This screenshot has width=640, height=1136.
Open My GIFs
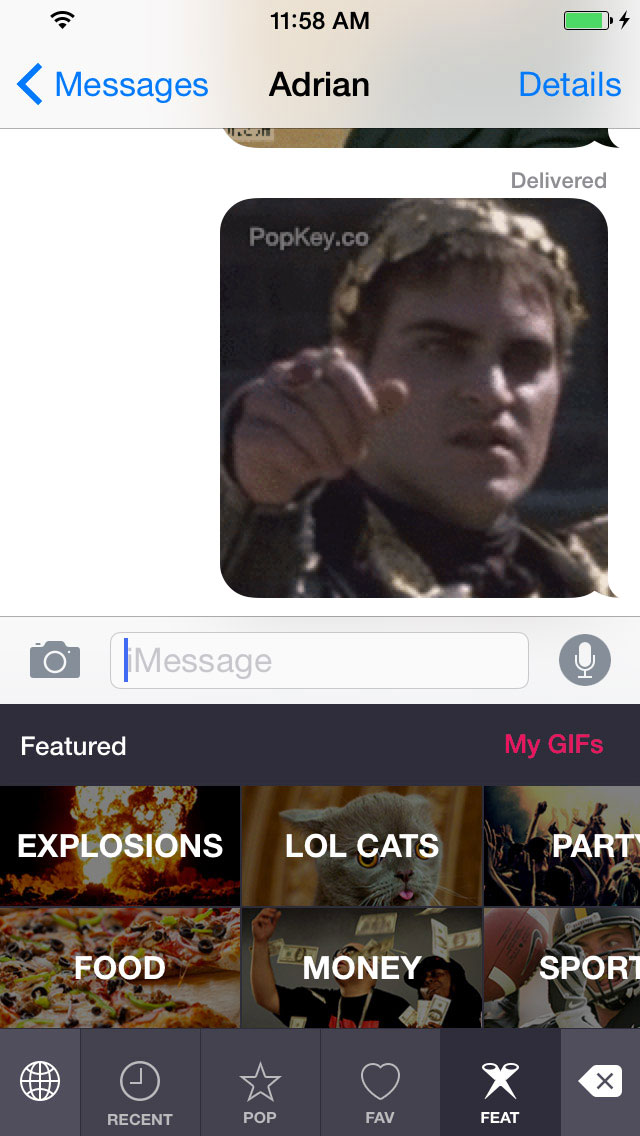(x=554, y=744)
